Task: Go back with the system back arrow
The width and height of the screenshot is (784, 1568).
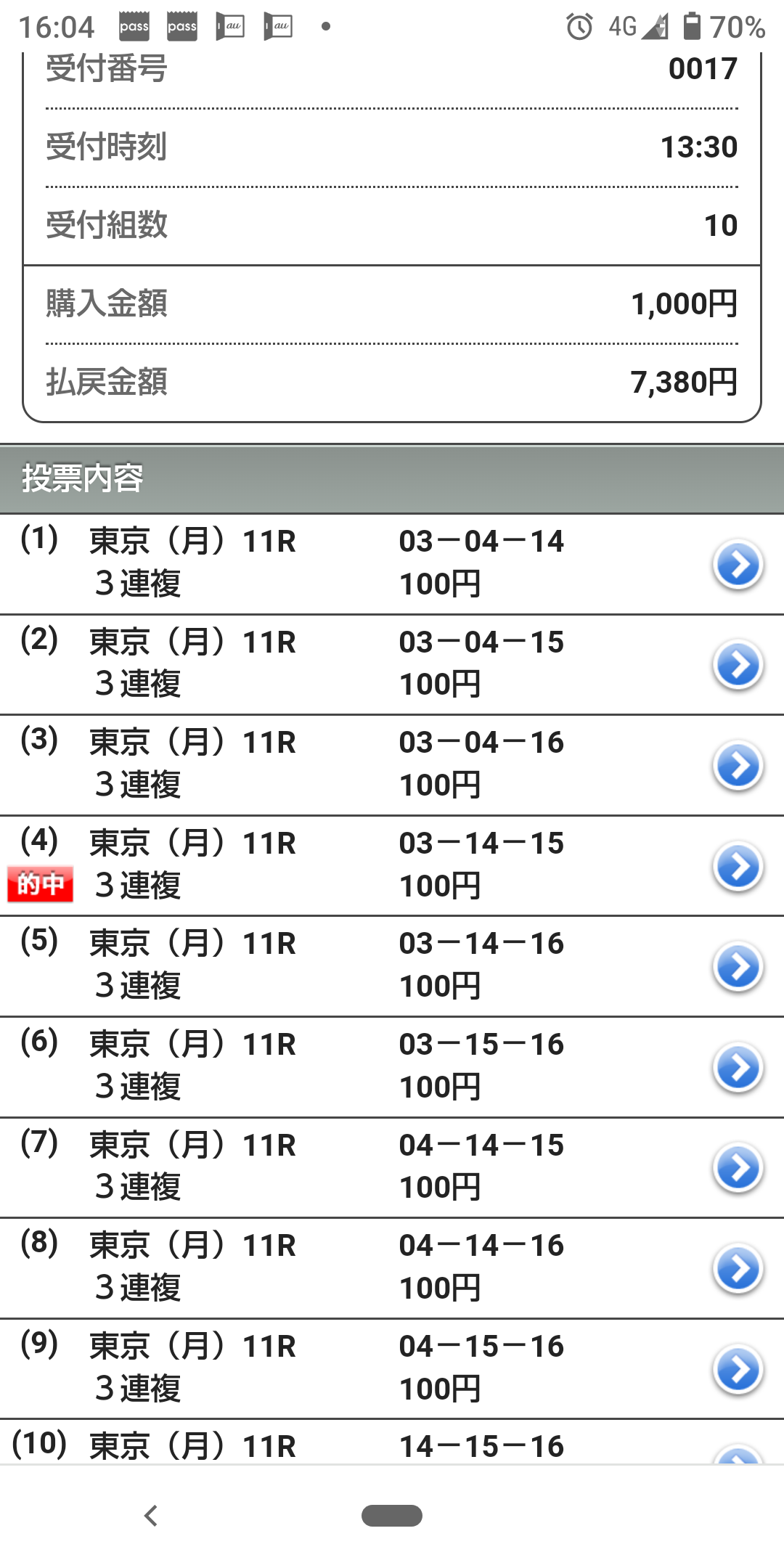Action: point(151,1516)
